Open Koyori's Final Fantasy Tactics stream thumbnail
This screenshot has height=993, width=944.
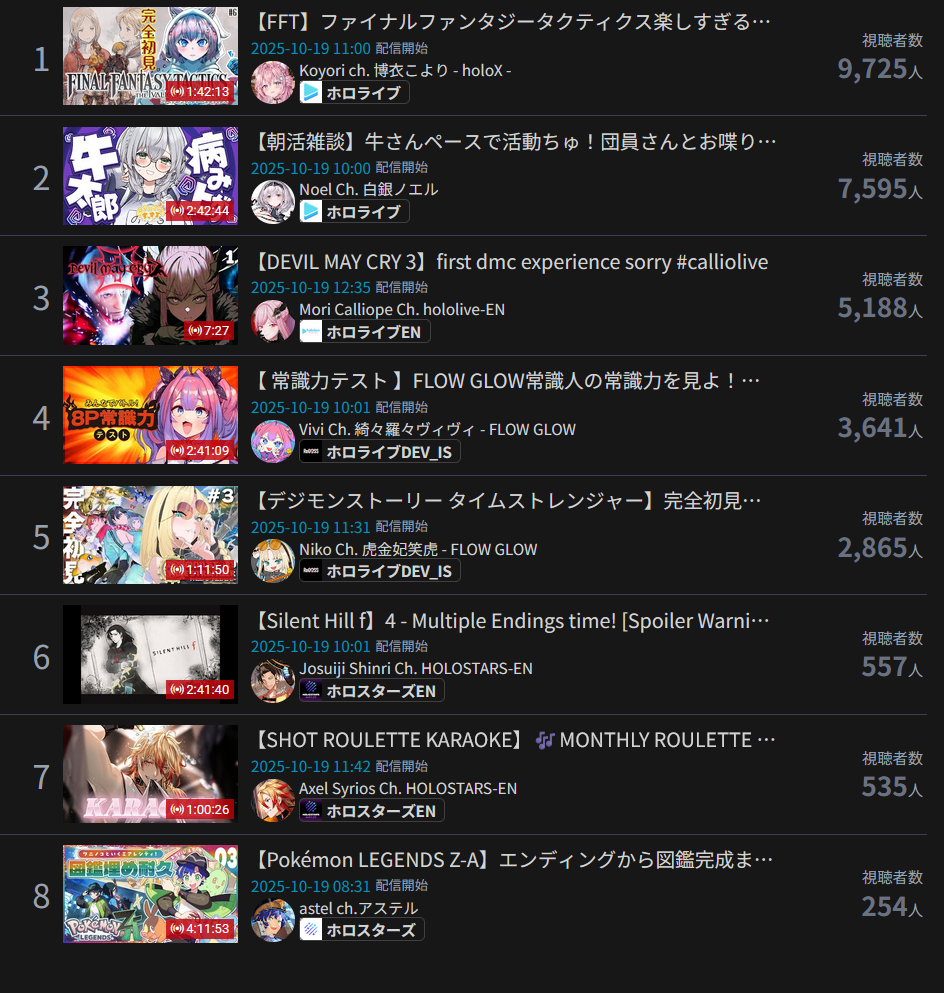click(x=150, y=56)
